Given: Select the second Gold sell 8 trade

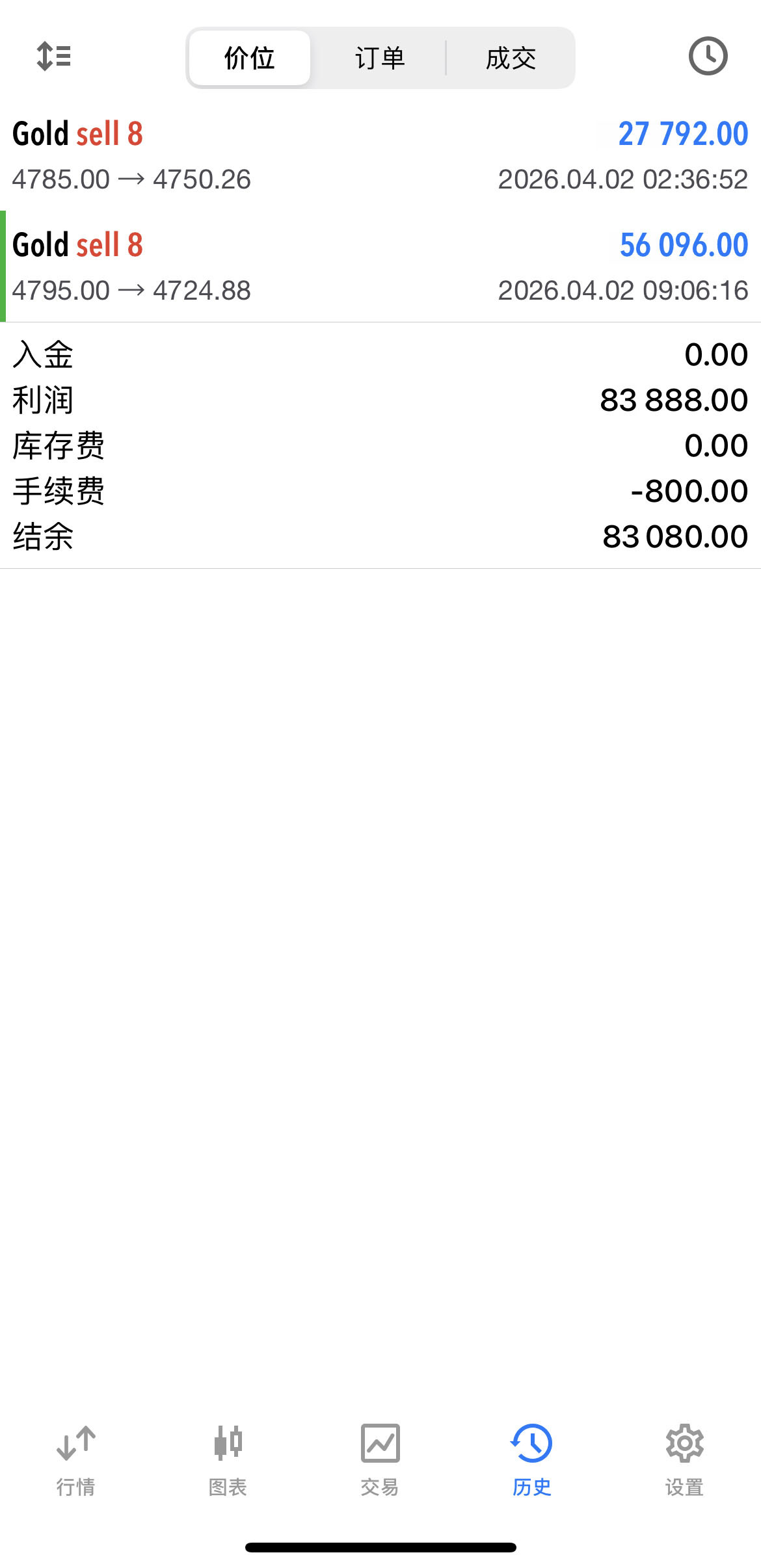Looking at the screenshot, I should tap(380, 267).
